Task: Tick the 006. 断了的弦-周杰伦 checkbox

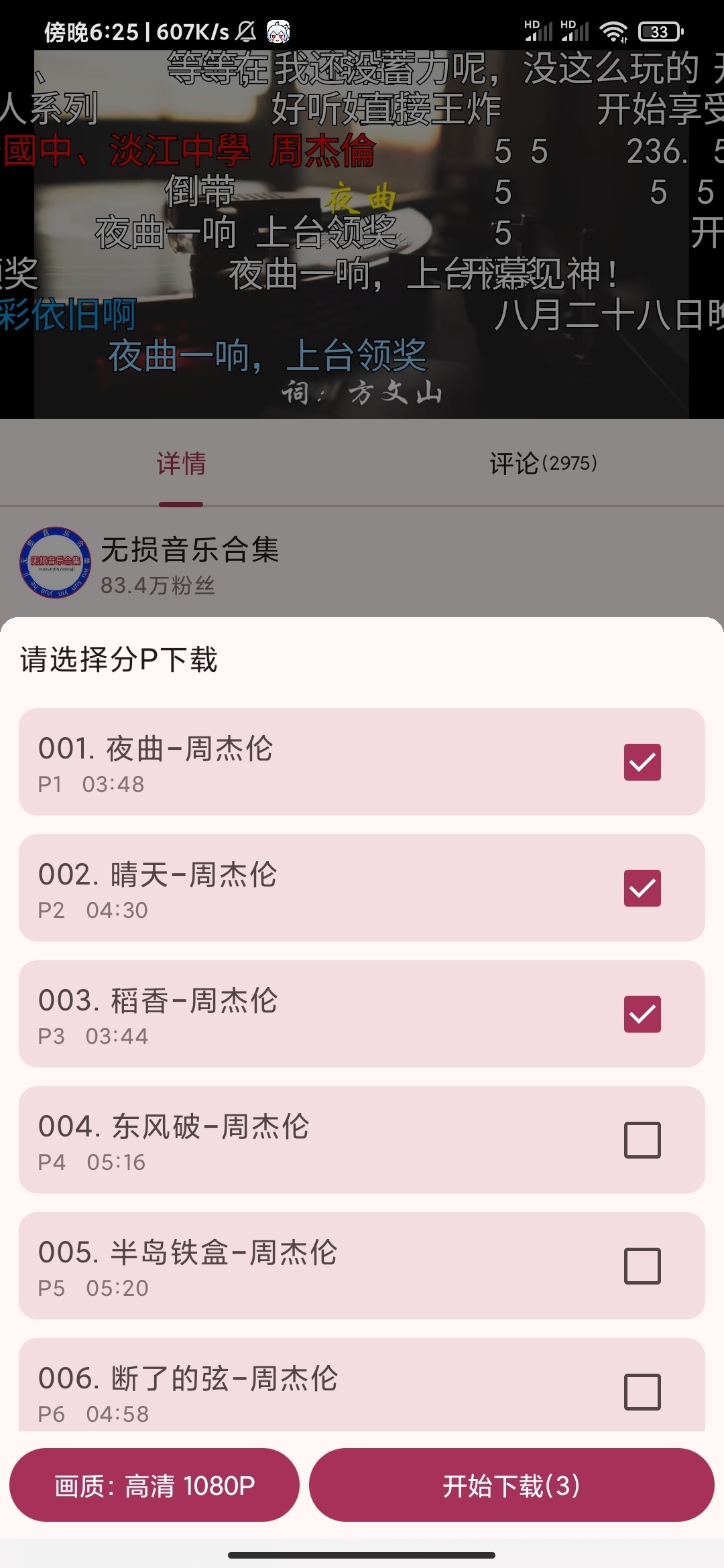Action: 642,1391
